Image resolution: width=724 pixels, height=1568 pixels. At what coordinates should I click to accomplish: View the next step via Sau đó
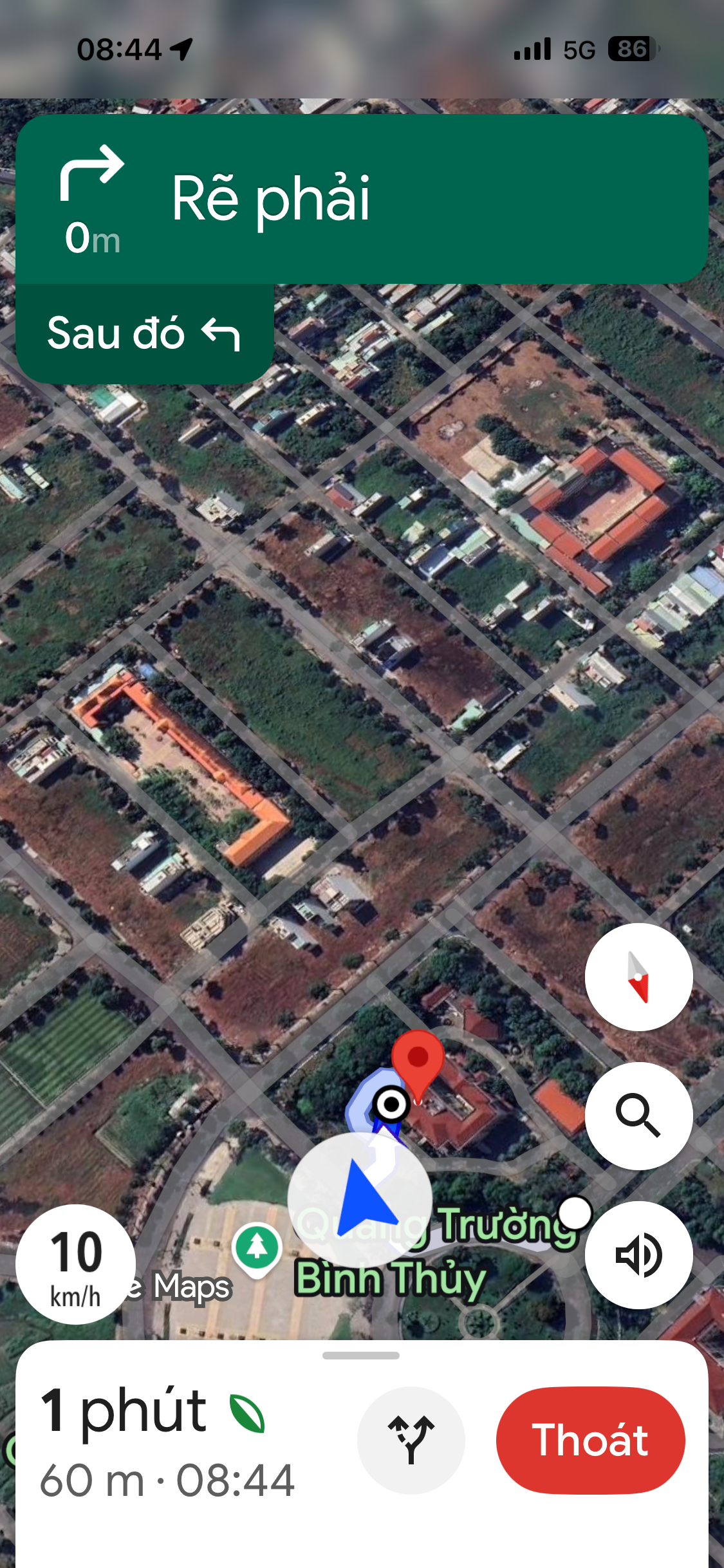click(144, 333)
